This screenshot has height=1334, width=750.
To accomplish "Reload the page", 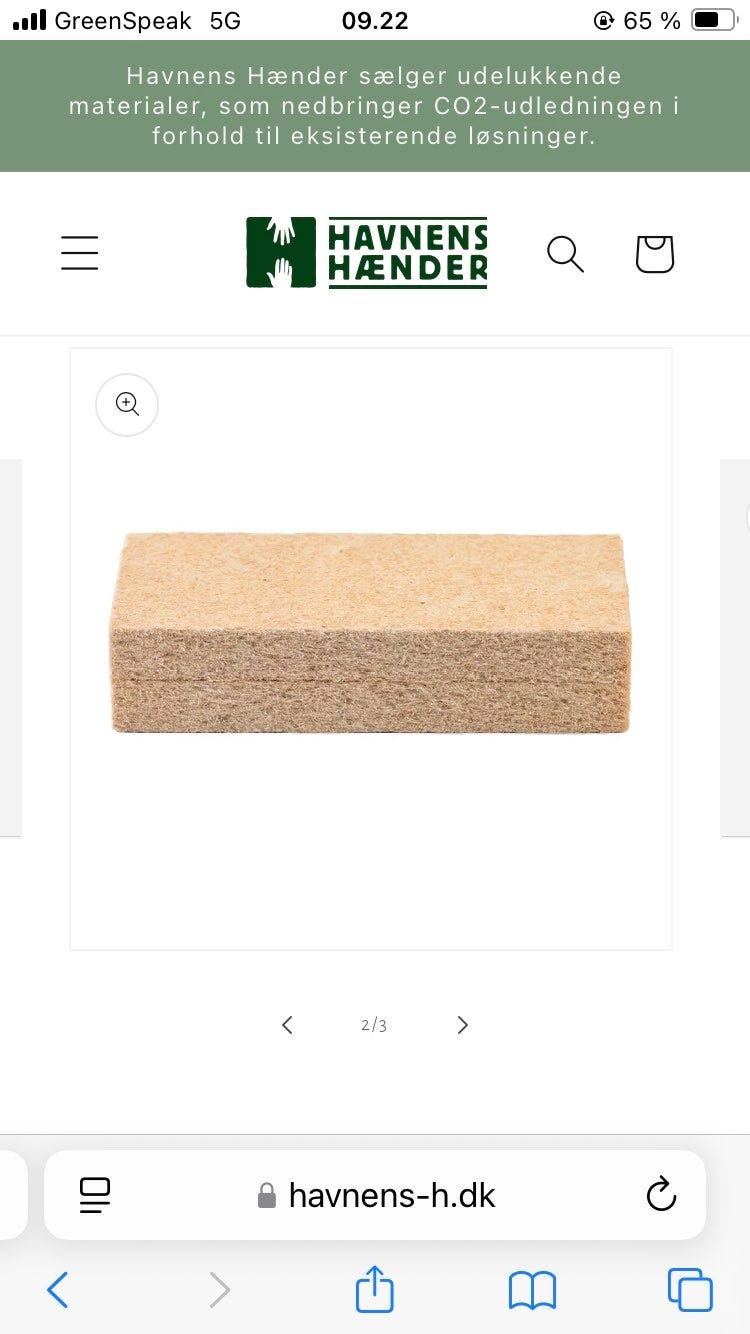I will 661,1195.
